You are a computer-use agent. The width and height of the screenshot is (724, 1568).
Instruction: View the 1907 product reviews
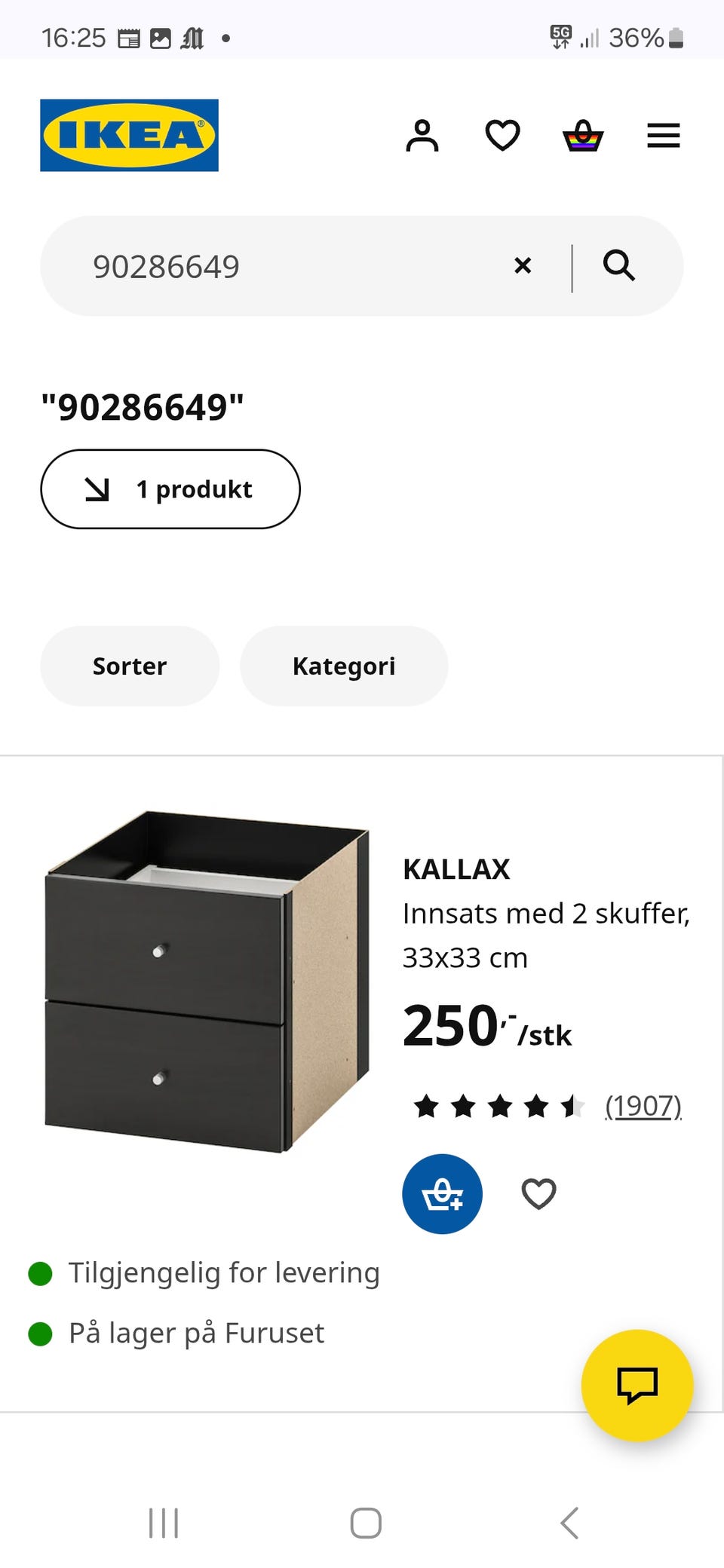coord(643,1105)
